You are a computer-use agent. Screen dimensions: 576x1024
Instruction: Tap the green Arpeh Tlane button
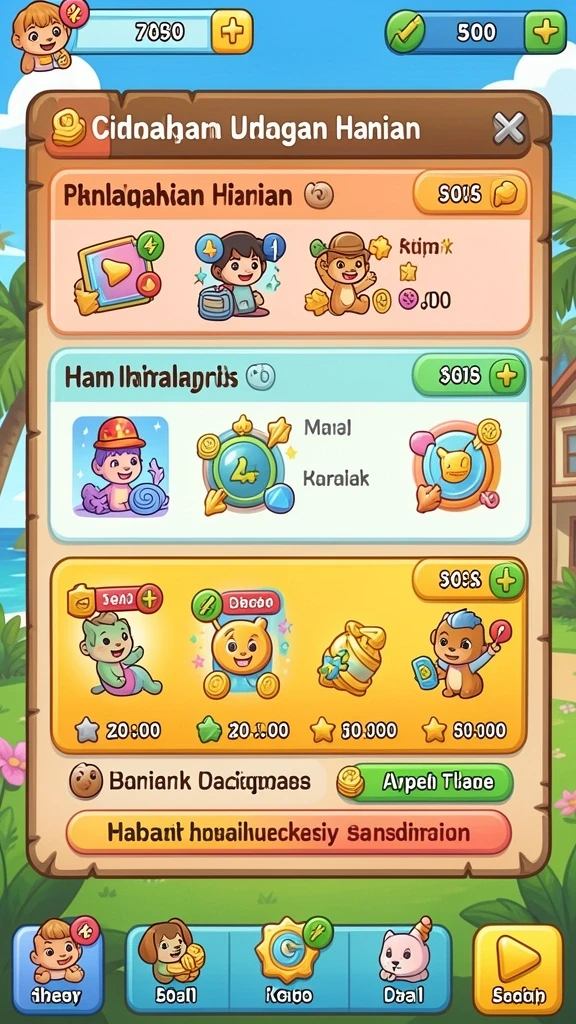click(424, 782)
